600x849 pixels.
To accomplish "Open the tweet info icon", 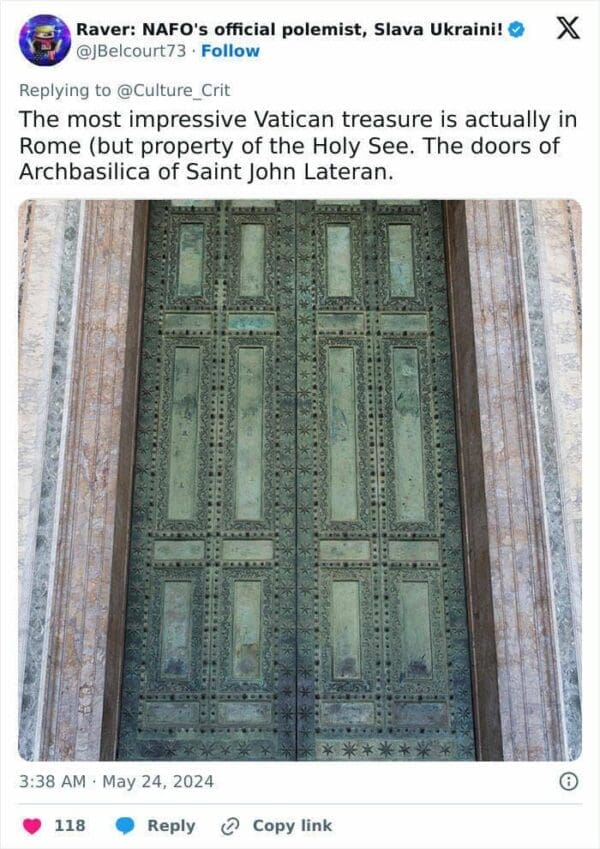I will click(x=568, y=782).
